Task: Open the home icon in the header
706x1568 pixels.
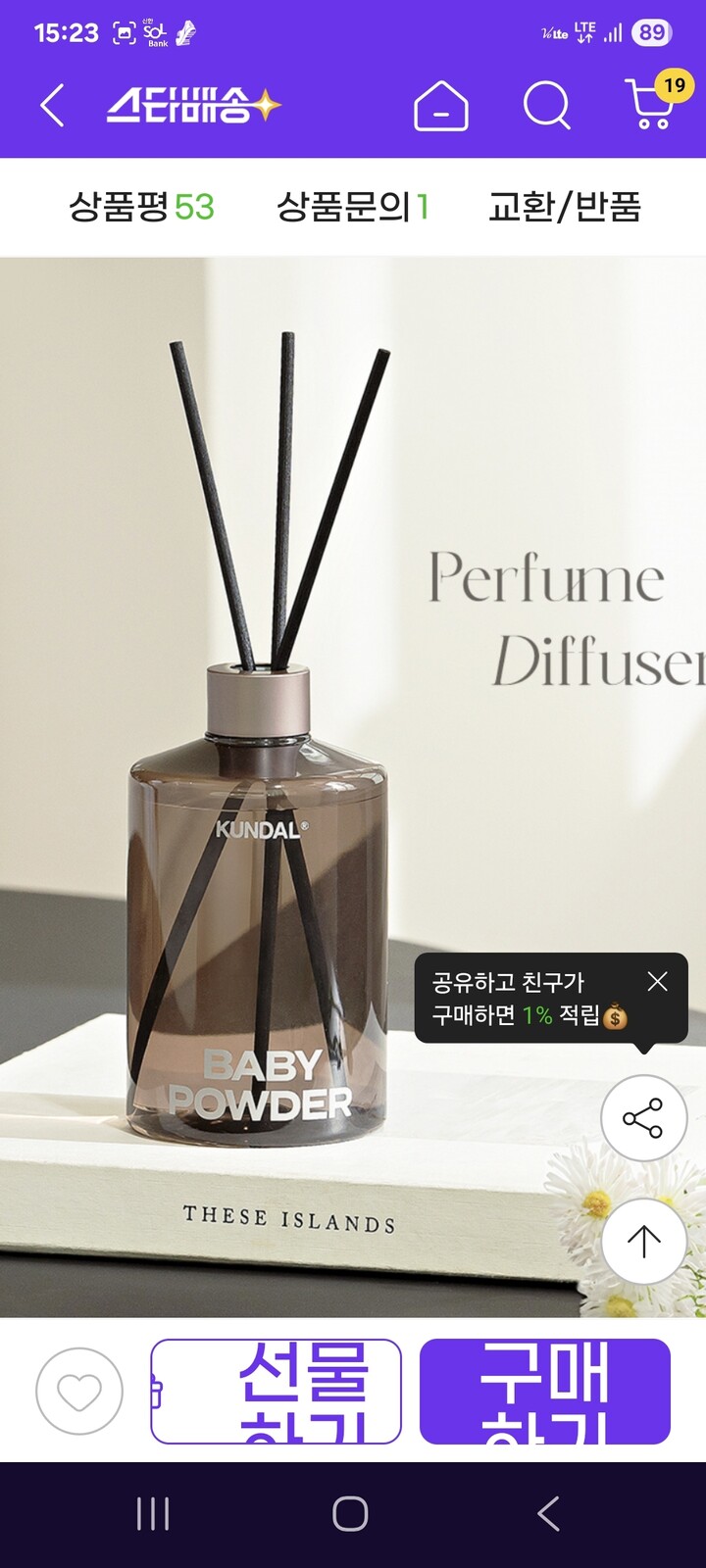Action: [441, 105]
